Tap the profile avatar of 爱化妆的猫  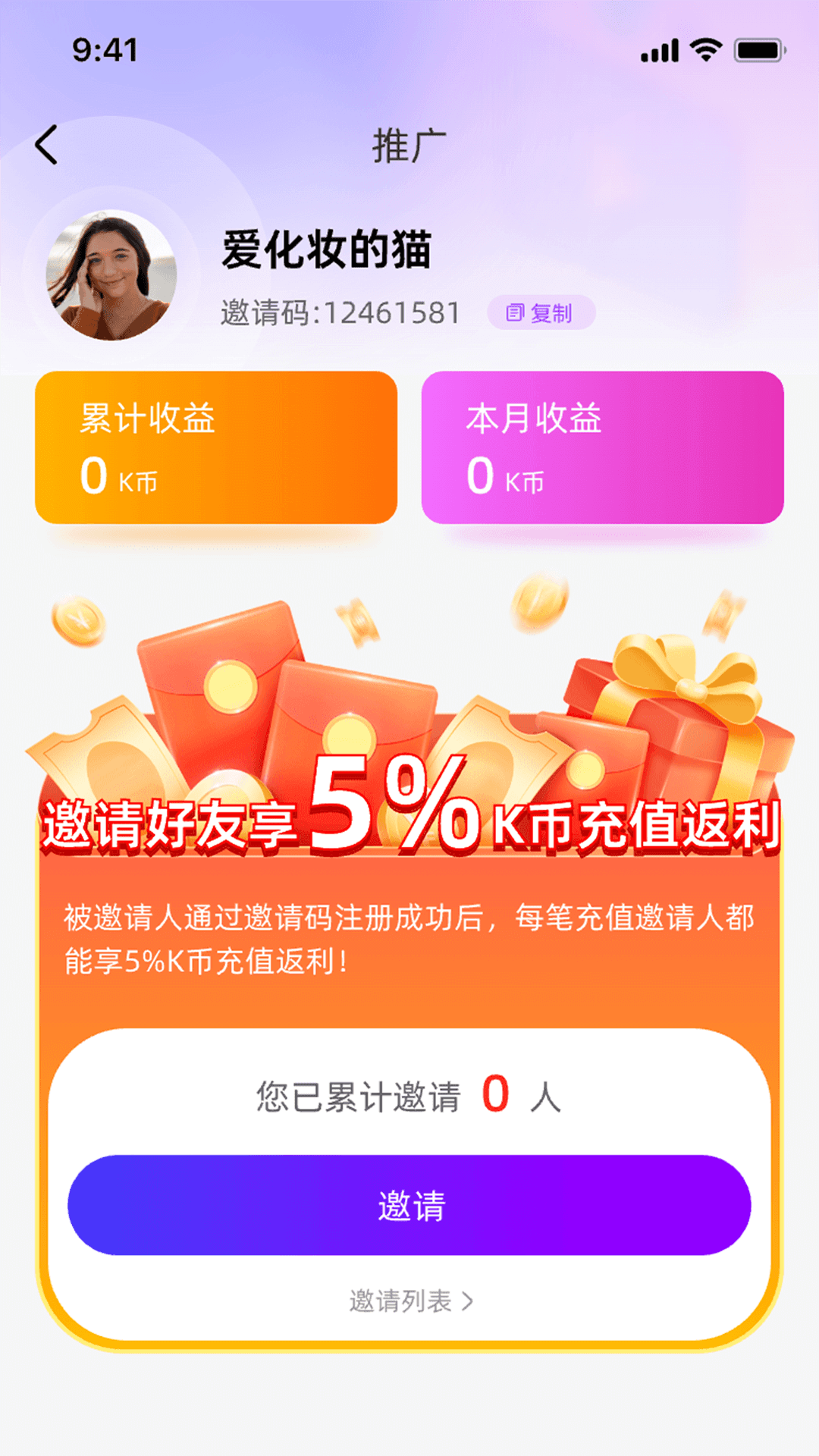click(111, 275)
